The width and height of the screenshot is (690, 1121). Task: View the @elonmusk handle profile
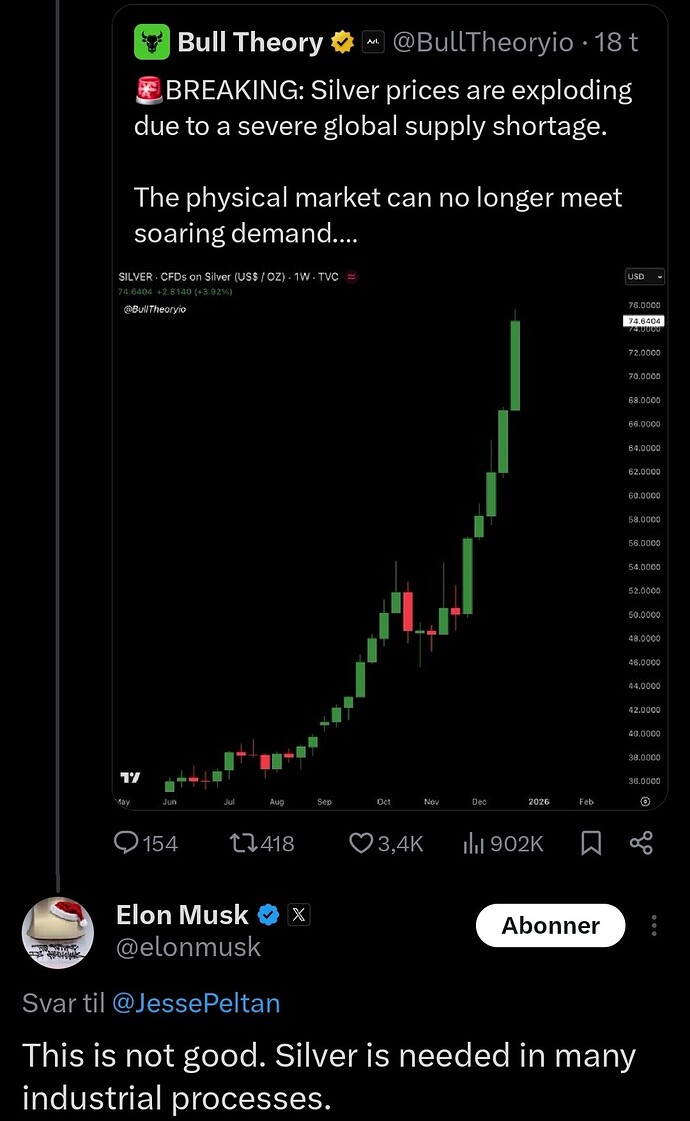click(x=189, y=947)
